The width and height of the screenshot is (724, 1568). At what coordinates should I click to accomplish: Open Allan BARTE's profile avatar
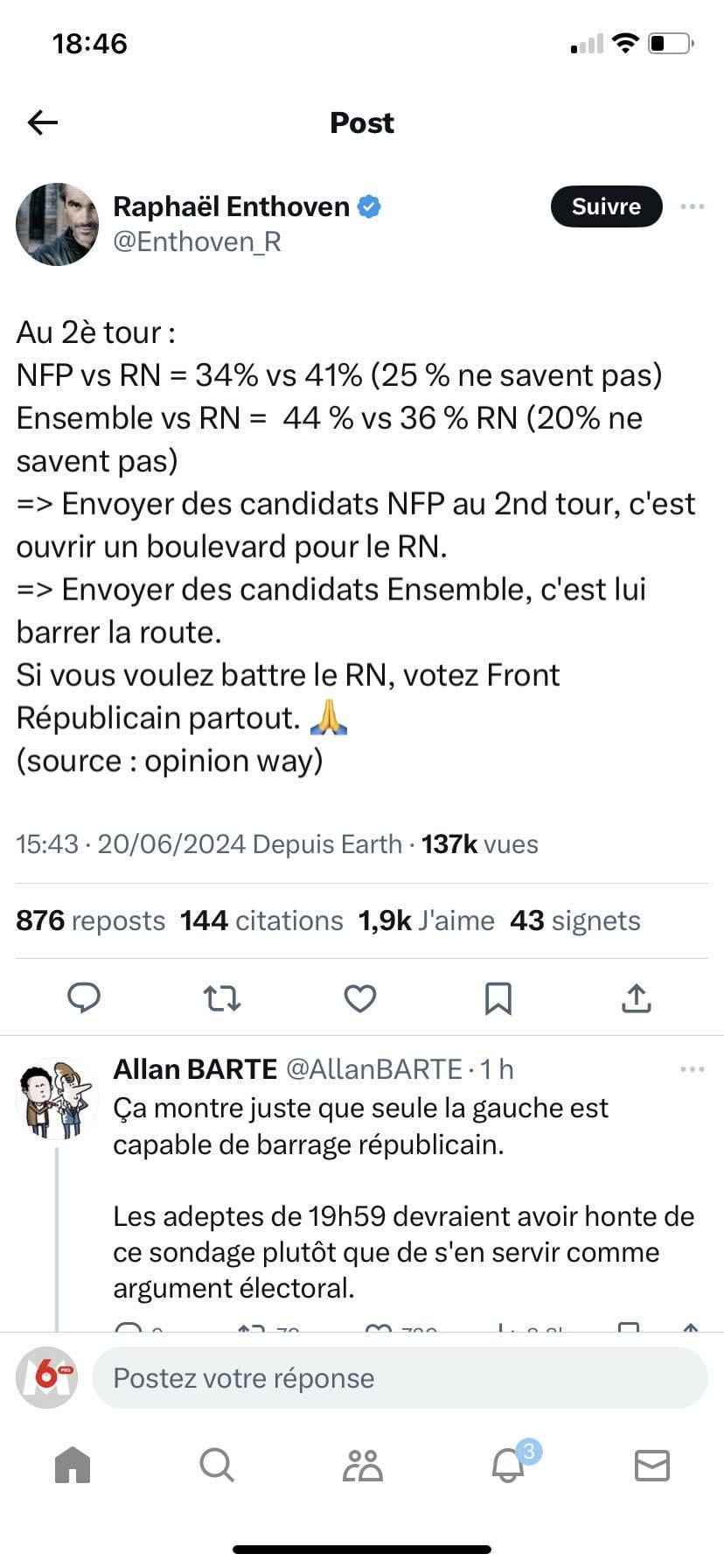[x=58, y=1099]
